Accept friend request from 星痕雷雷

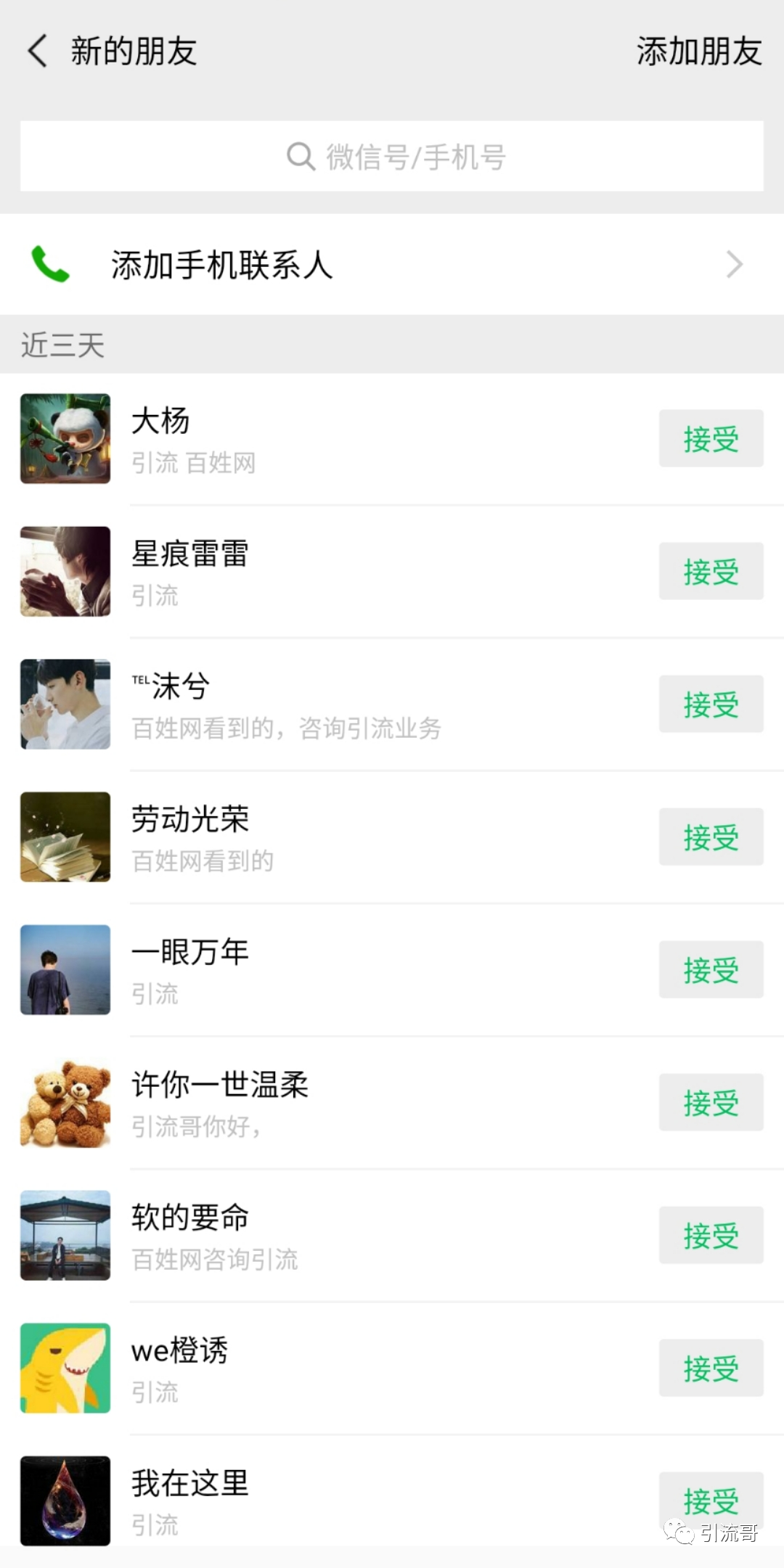coord(711,572)
